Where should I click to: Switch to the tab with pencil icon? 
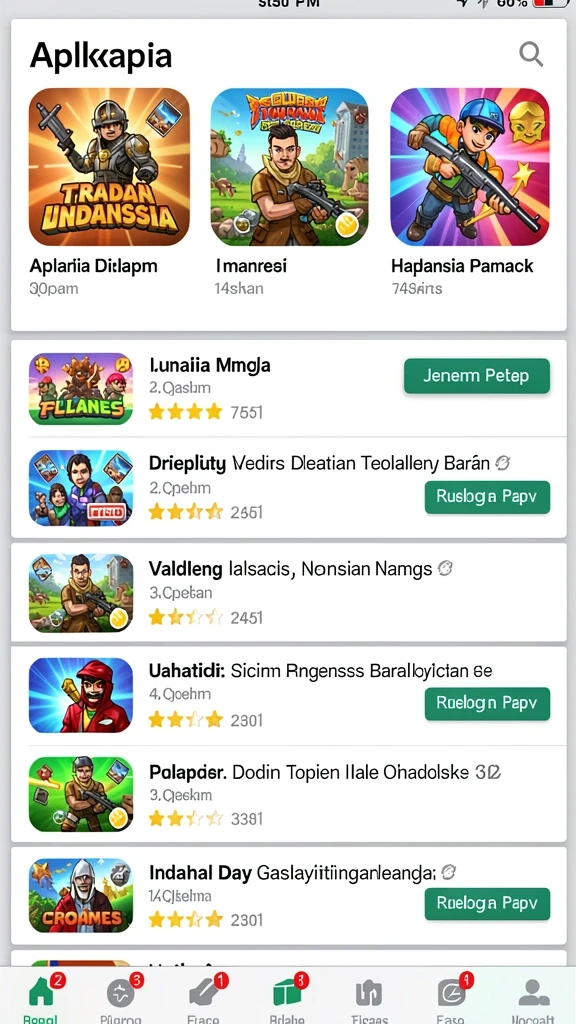(204, 997)
